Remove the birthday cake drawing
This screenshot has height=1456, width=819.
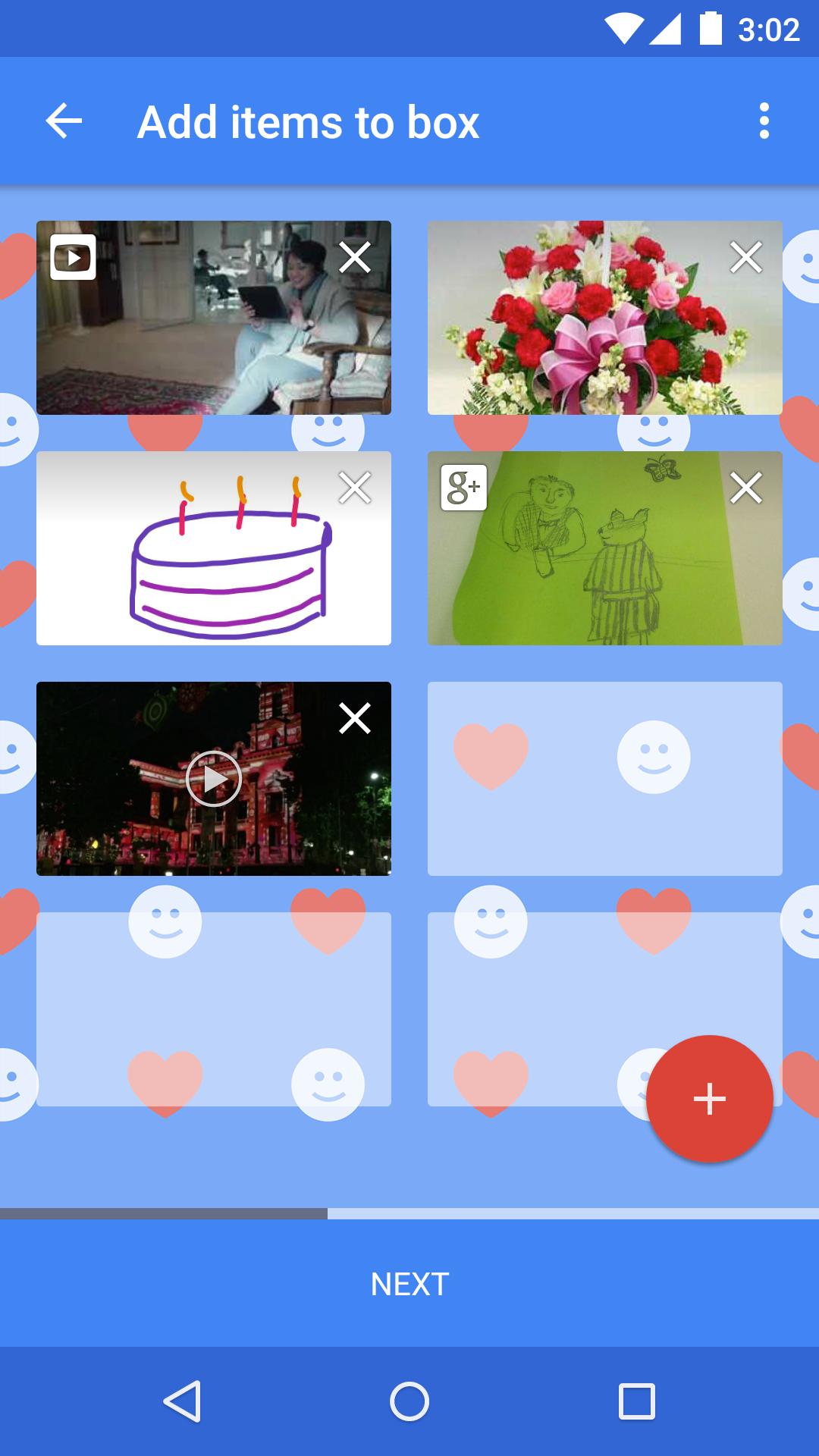(355, 488)
